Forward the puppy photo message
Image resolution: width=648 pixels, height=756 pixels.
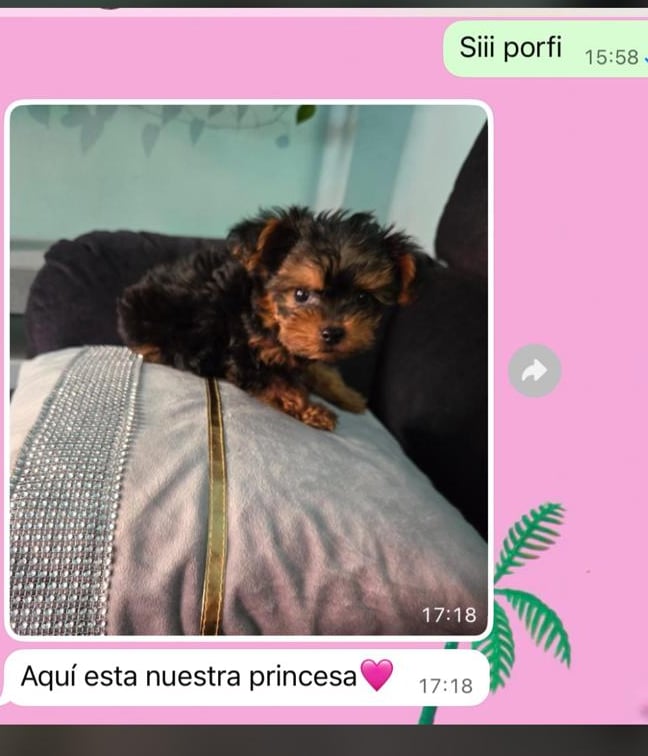pyautogui.click(x=534, y=371)
